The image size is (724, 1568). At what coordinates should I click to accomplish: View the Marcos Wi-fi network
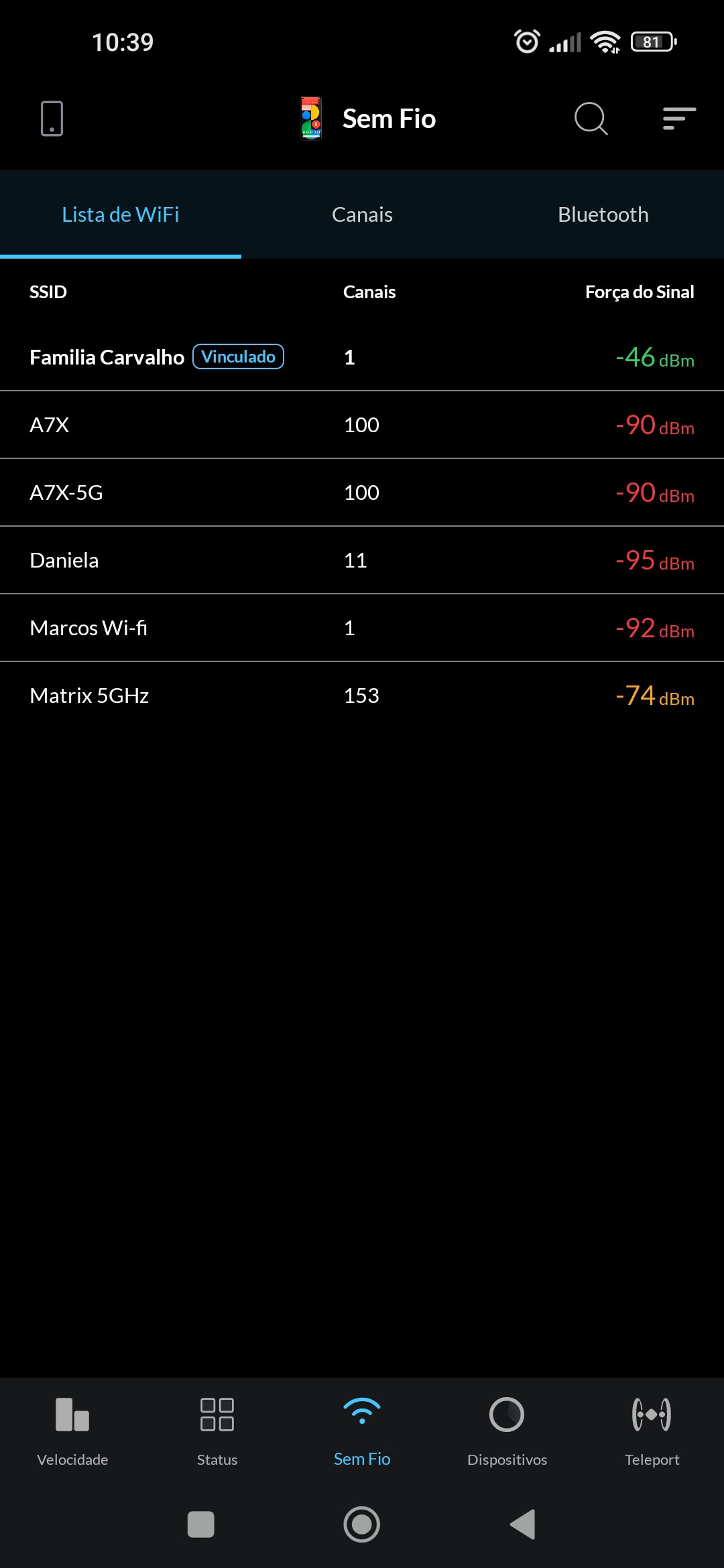click(x=362, y=628)
